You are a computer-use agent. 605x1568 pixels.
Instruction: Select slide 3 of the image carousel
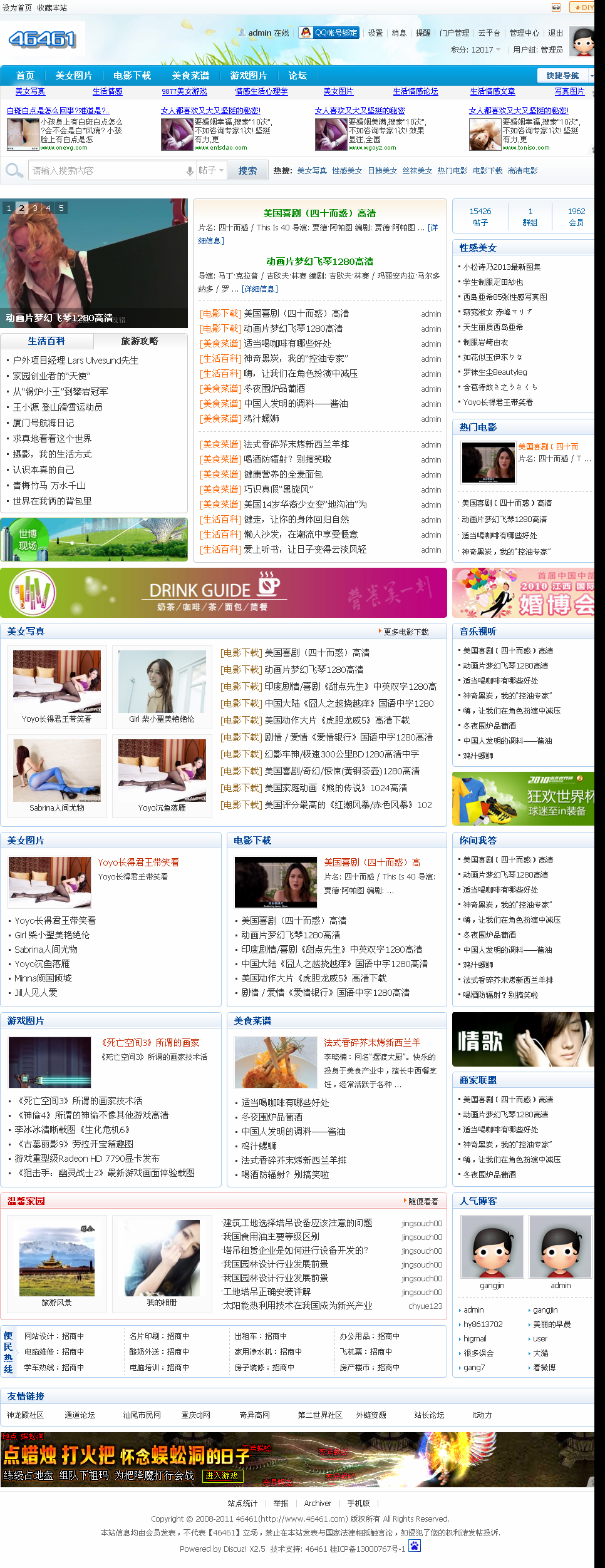pos(35,208)
